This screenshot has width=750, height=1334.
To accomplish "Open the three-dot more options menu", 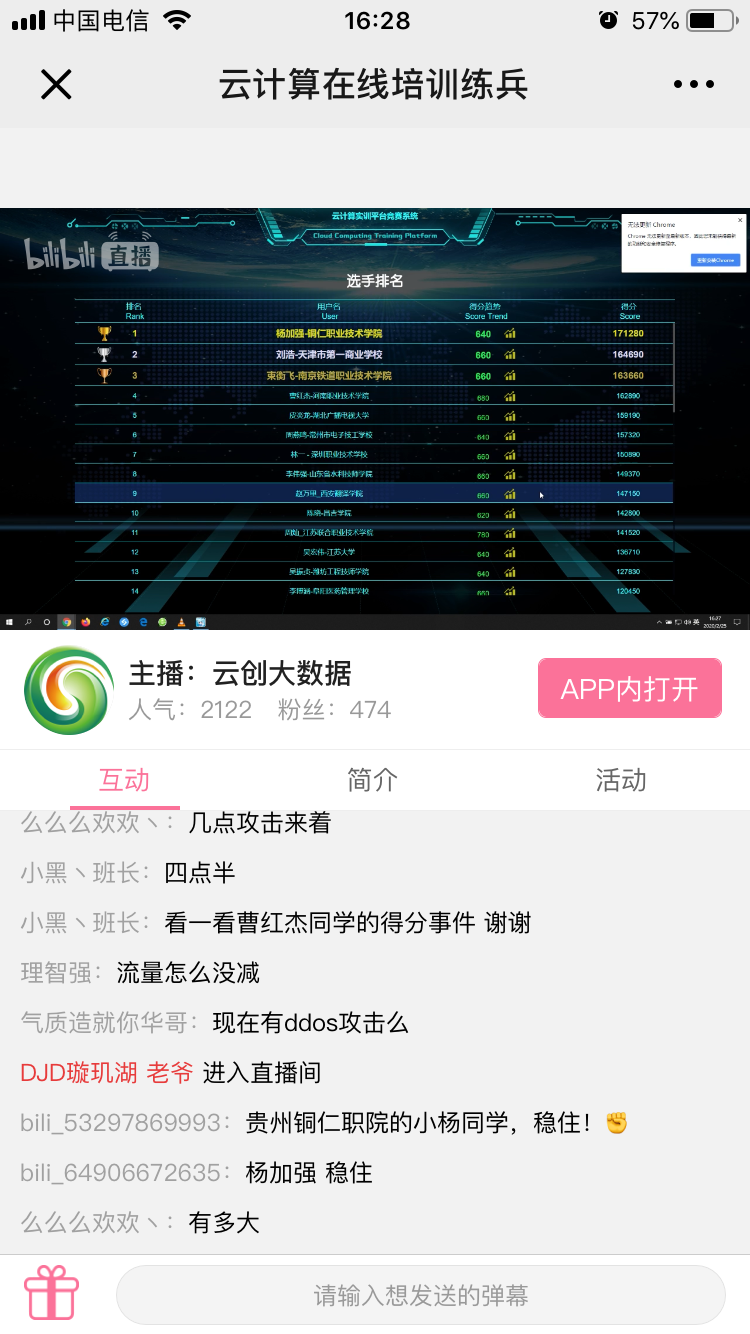I will pyautogui.click(x=693, y=85).
